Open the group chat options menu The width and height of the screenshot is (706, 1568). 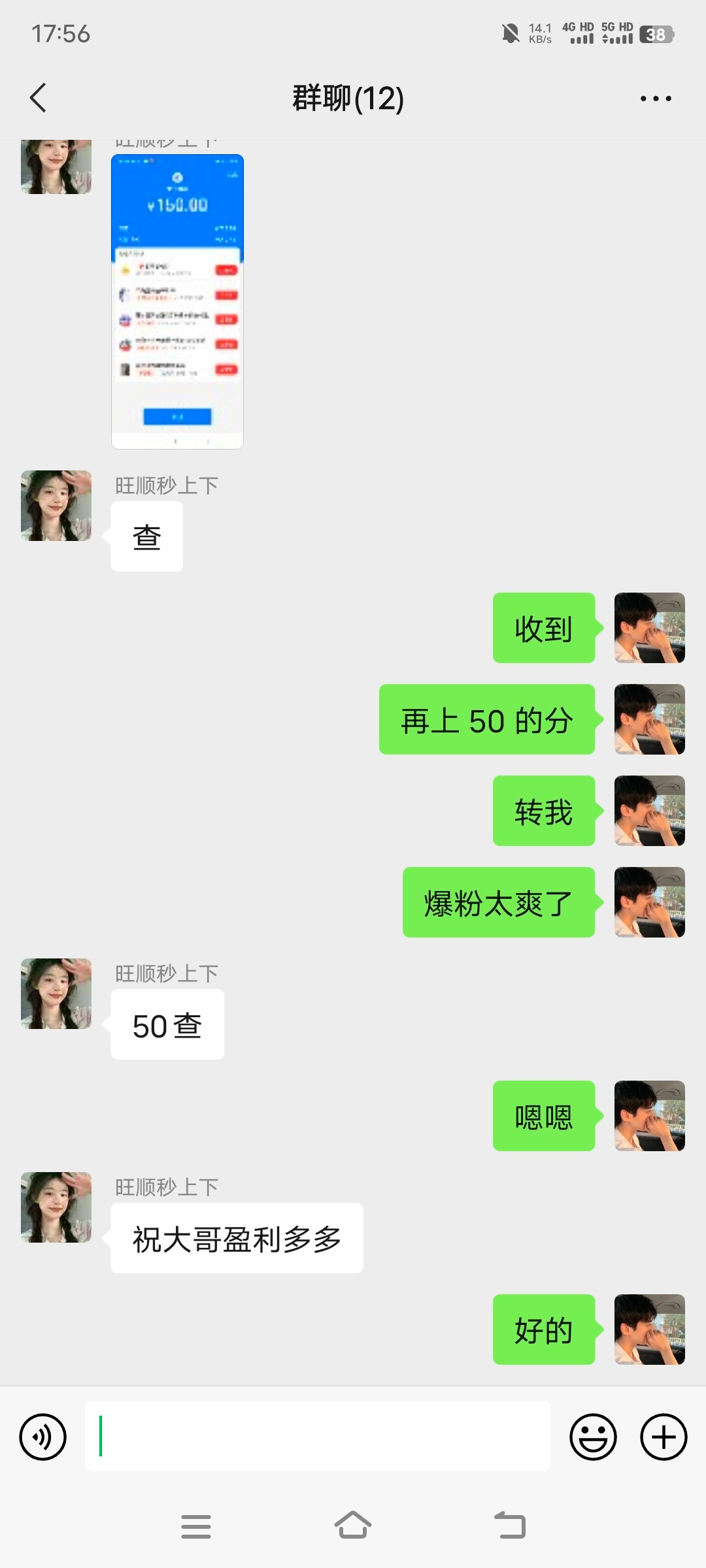point(655,99)
